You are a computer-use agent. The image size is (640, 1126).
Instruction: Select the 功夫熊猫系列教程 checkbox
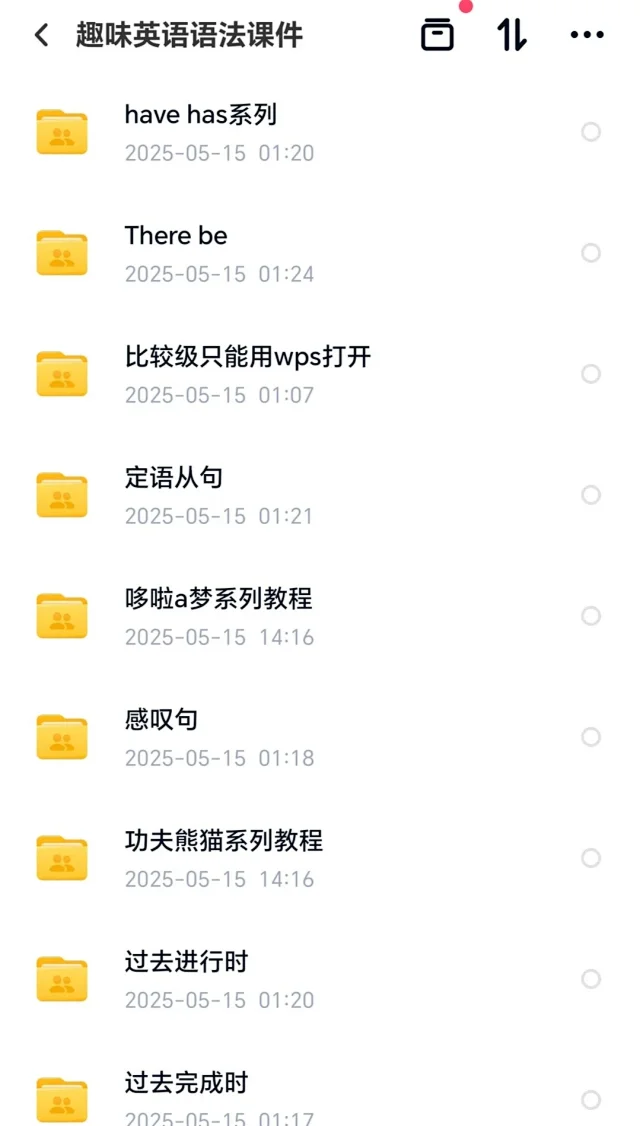click(590, 858)
